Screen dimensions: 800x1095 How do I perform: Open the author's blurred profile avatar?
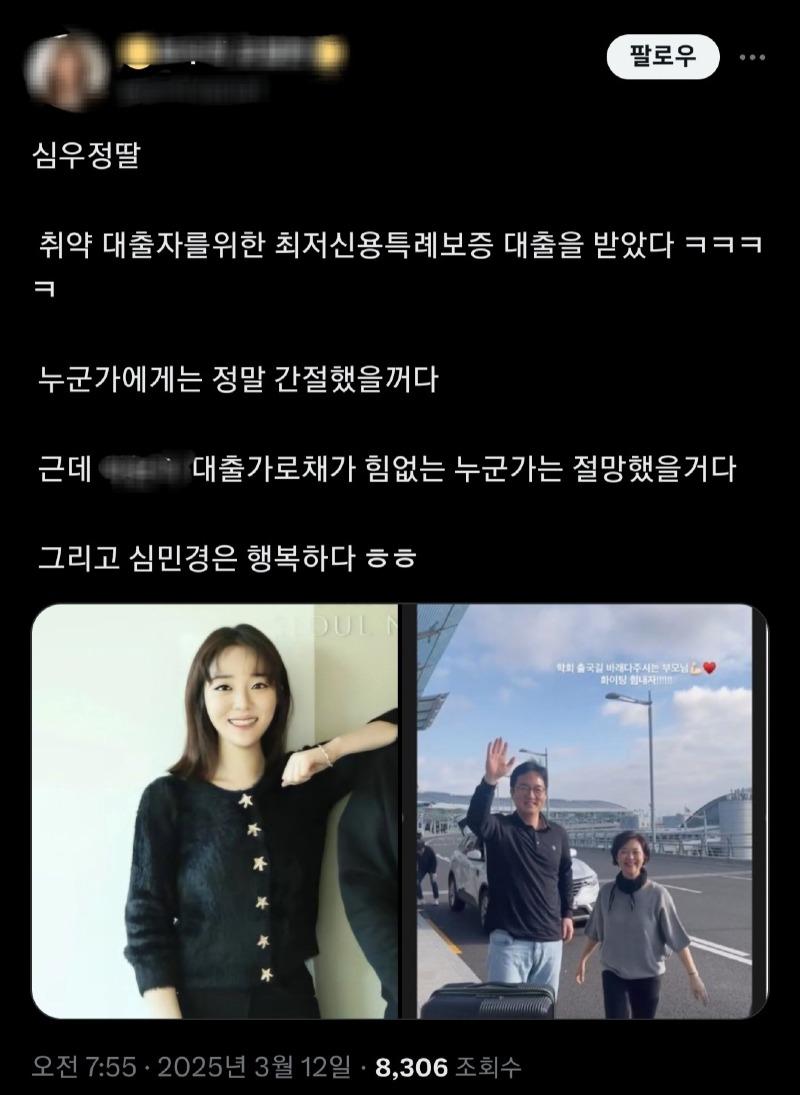[x=68, y=67]
